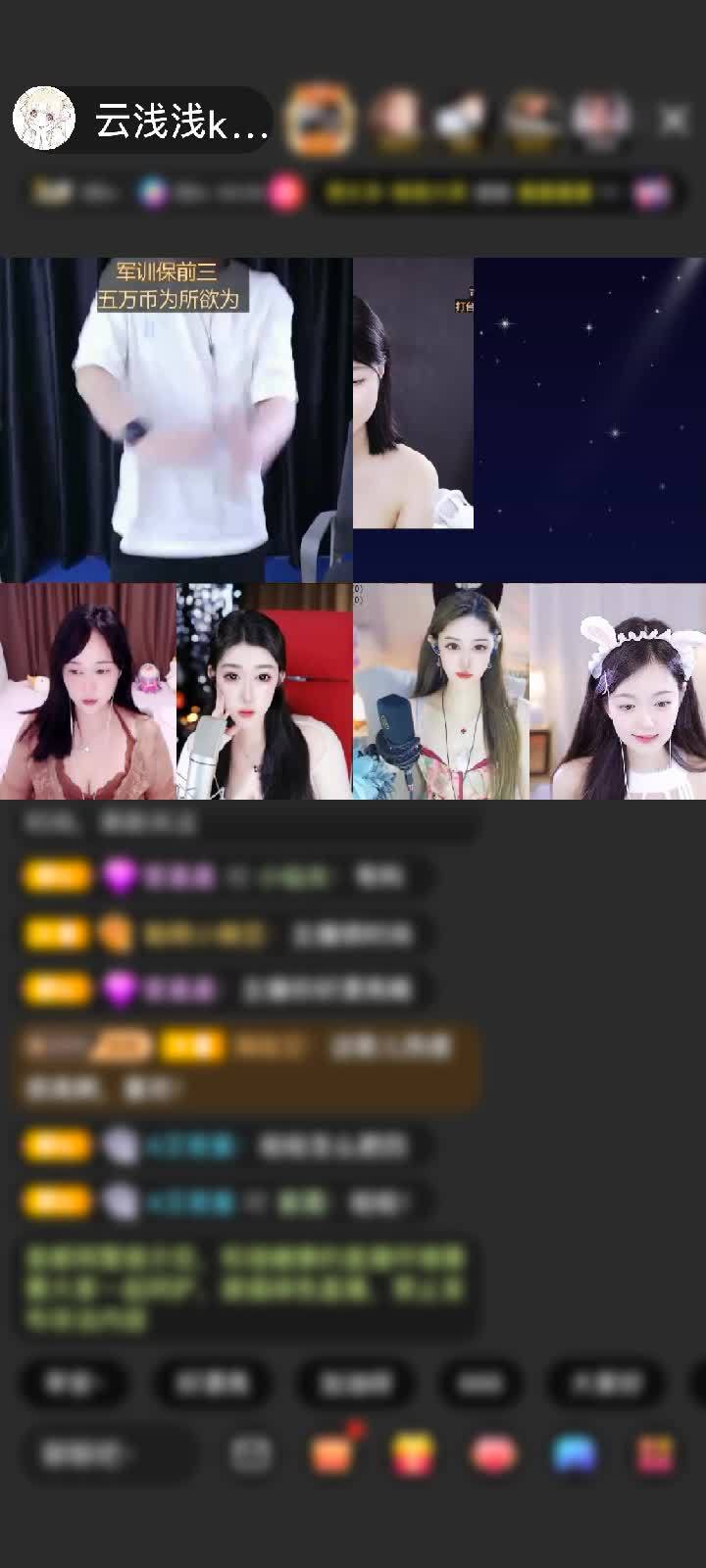Viewport: 706px width, 1568px height.
Task: Tap the blue icon in bottom bar
Action: pos(575,1454)
